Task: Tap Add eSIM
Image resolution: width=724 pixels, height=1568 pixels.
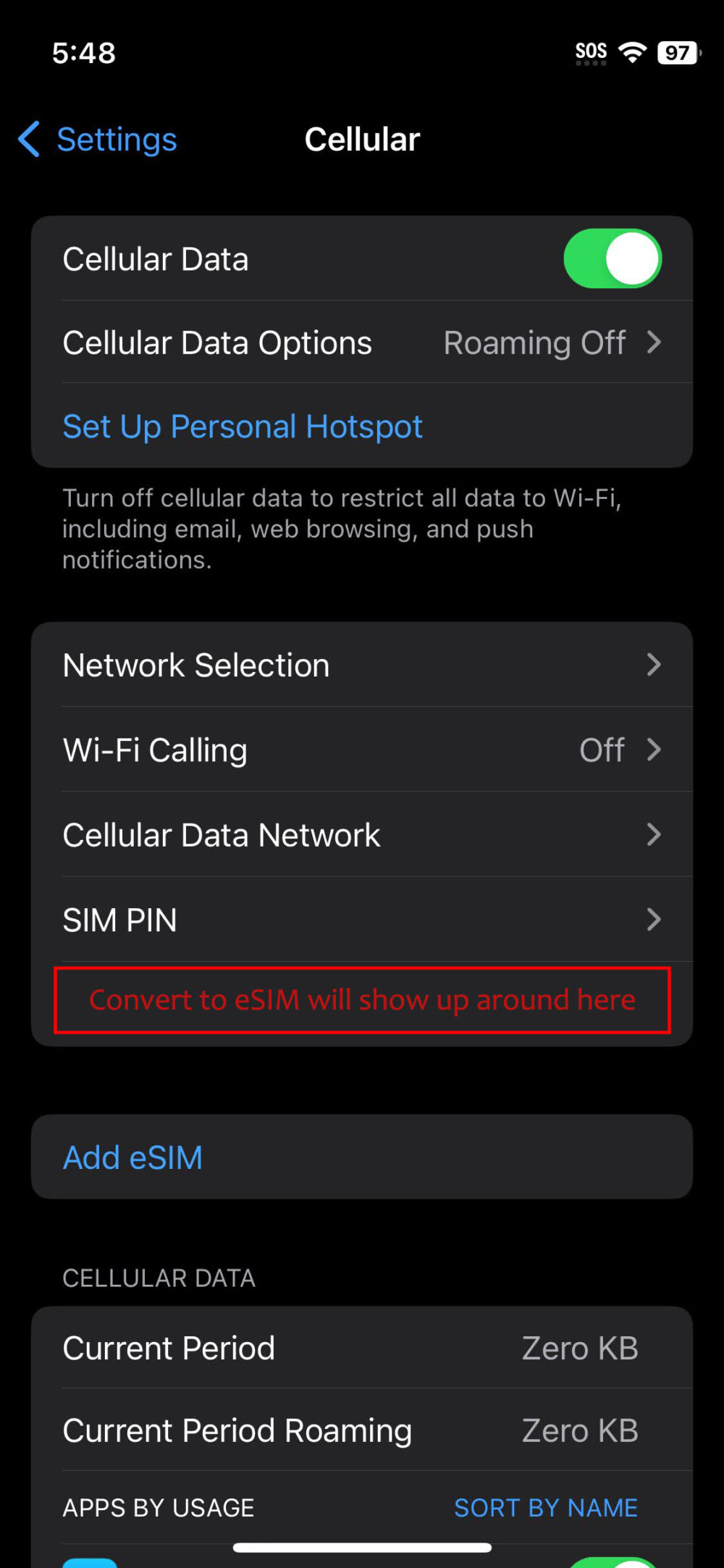Action: pyautogui.click(x=132, y=1157)
